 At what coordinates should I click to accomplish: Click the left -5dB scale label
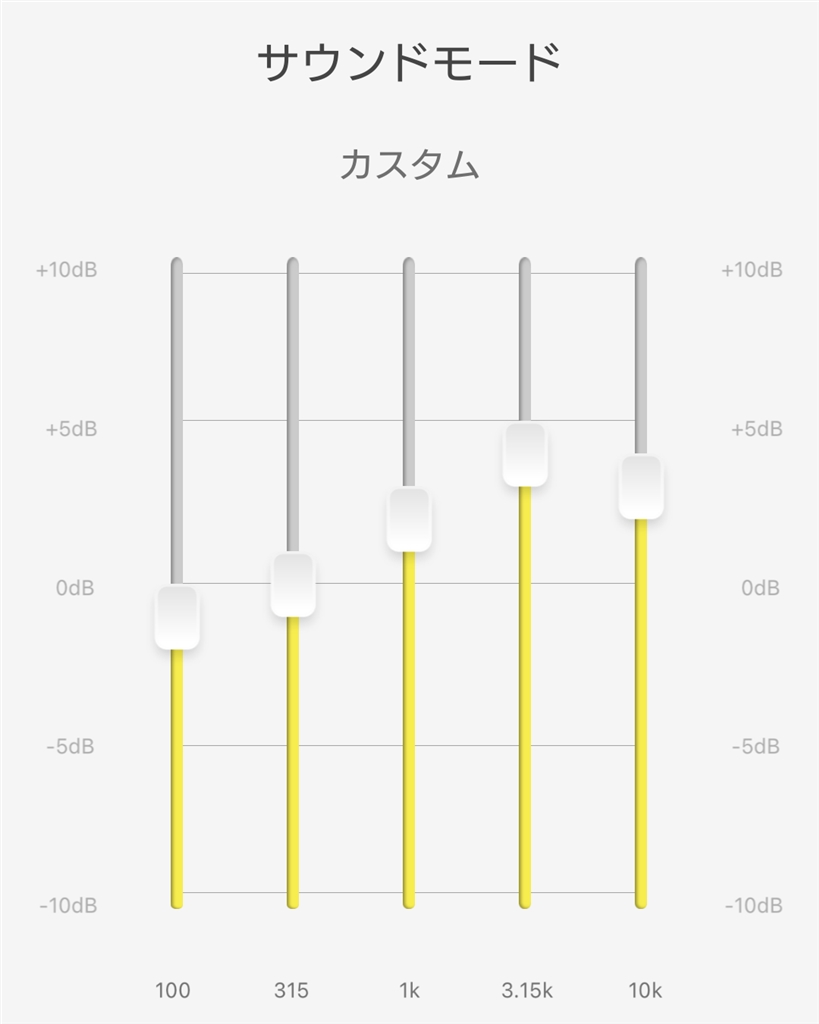[69, 746]
